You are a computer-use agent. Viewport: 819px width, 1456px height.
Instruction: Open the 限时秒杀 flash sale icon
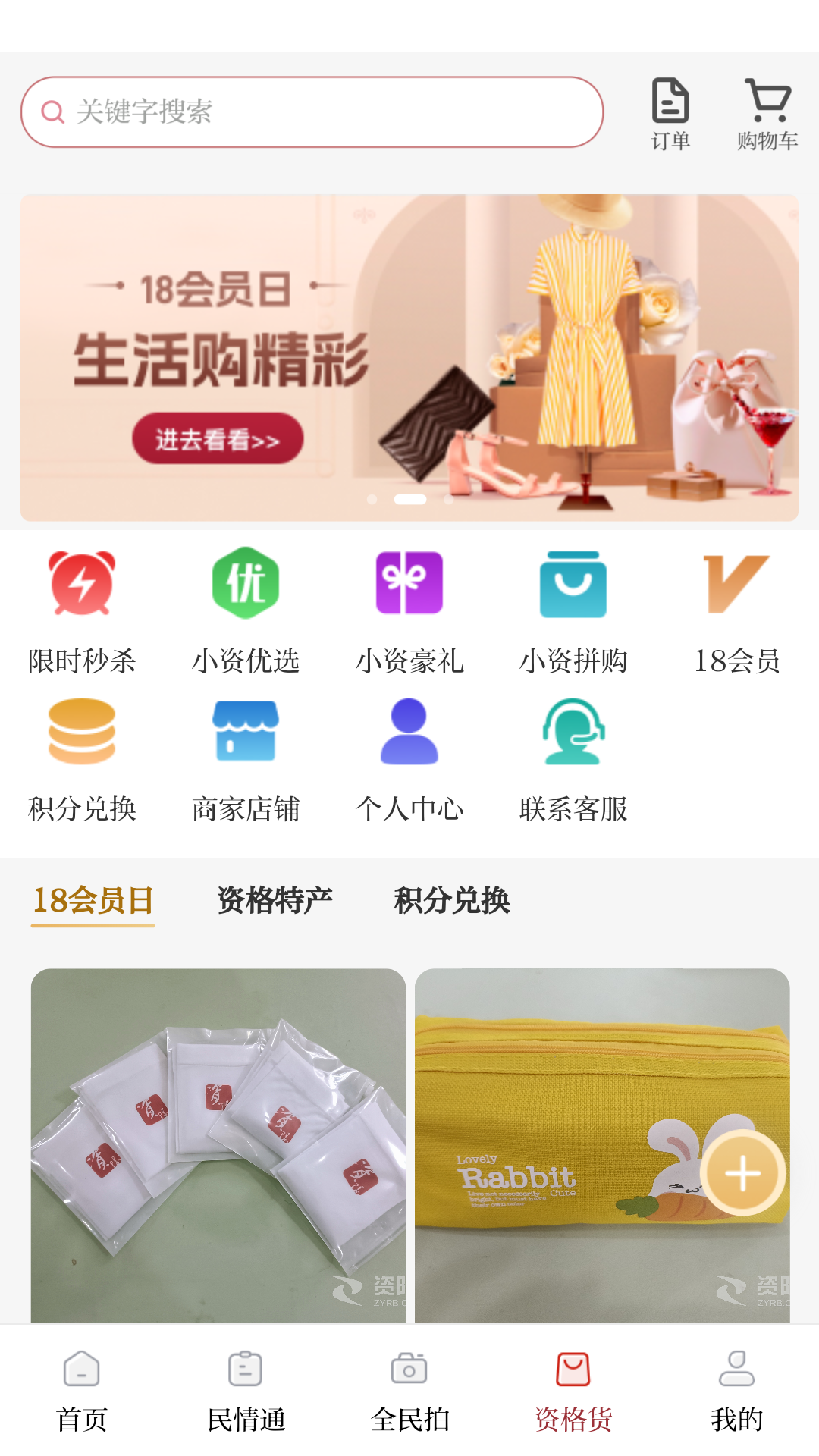click(x=81, y=584)
